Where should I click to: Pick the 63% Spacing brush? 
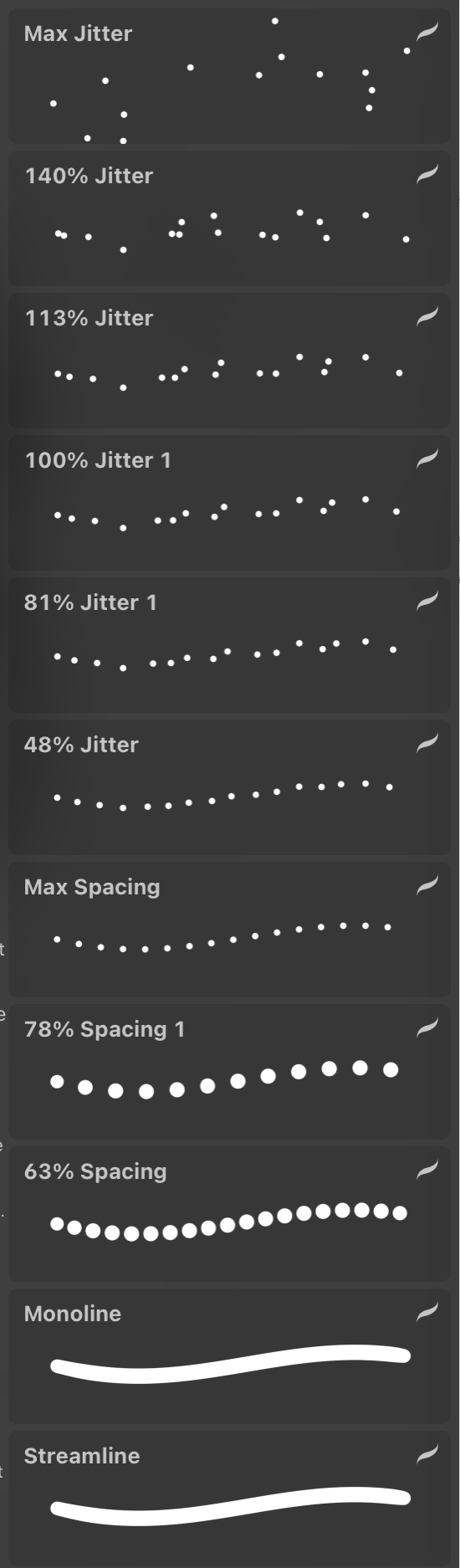(x=229, y=1214)
